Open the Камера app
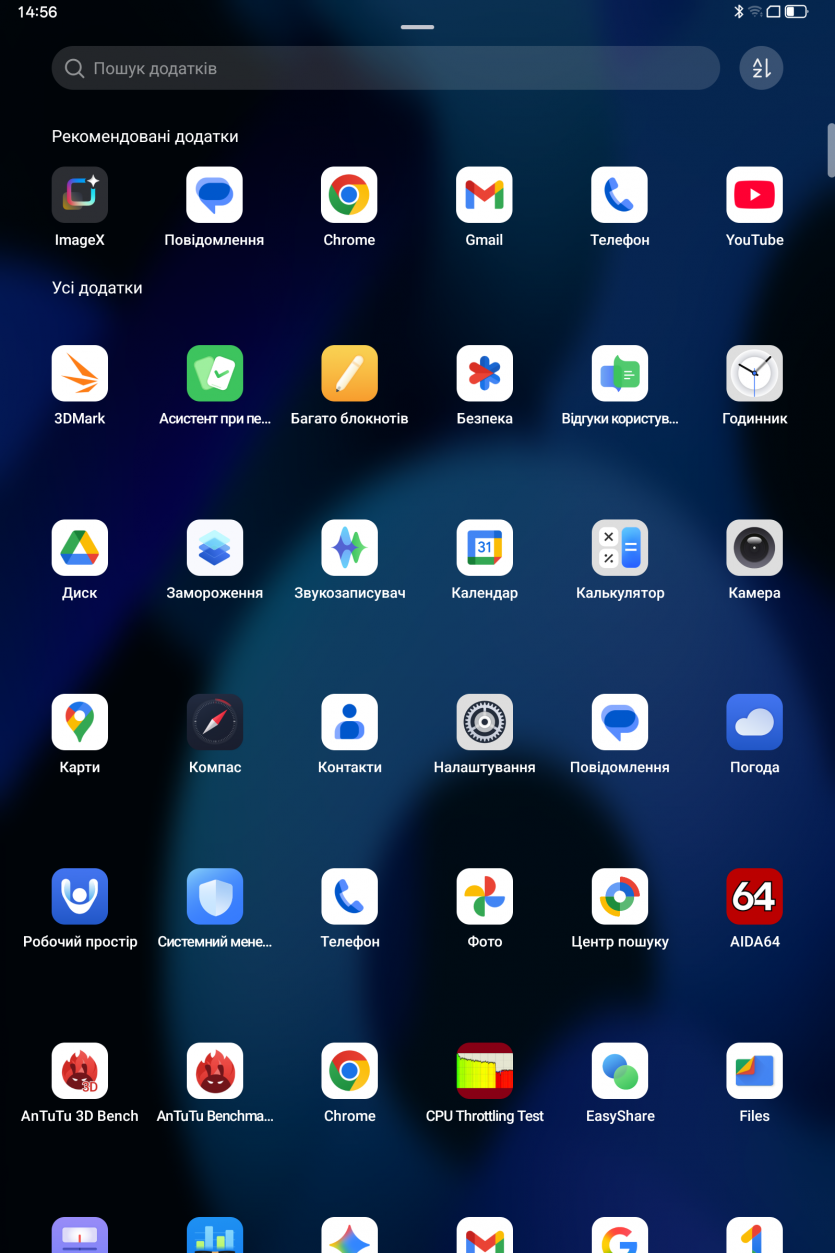The image size is (835, 1253). click(754, 548)
